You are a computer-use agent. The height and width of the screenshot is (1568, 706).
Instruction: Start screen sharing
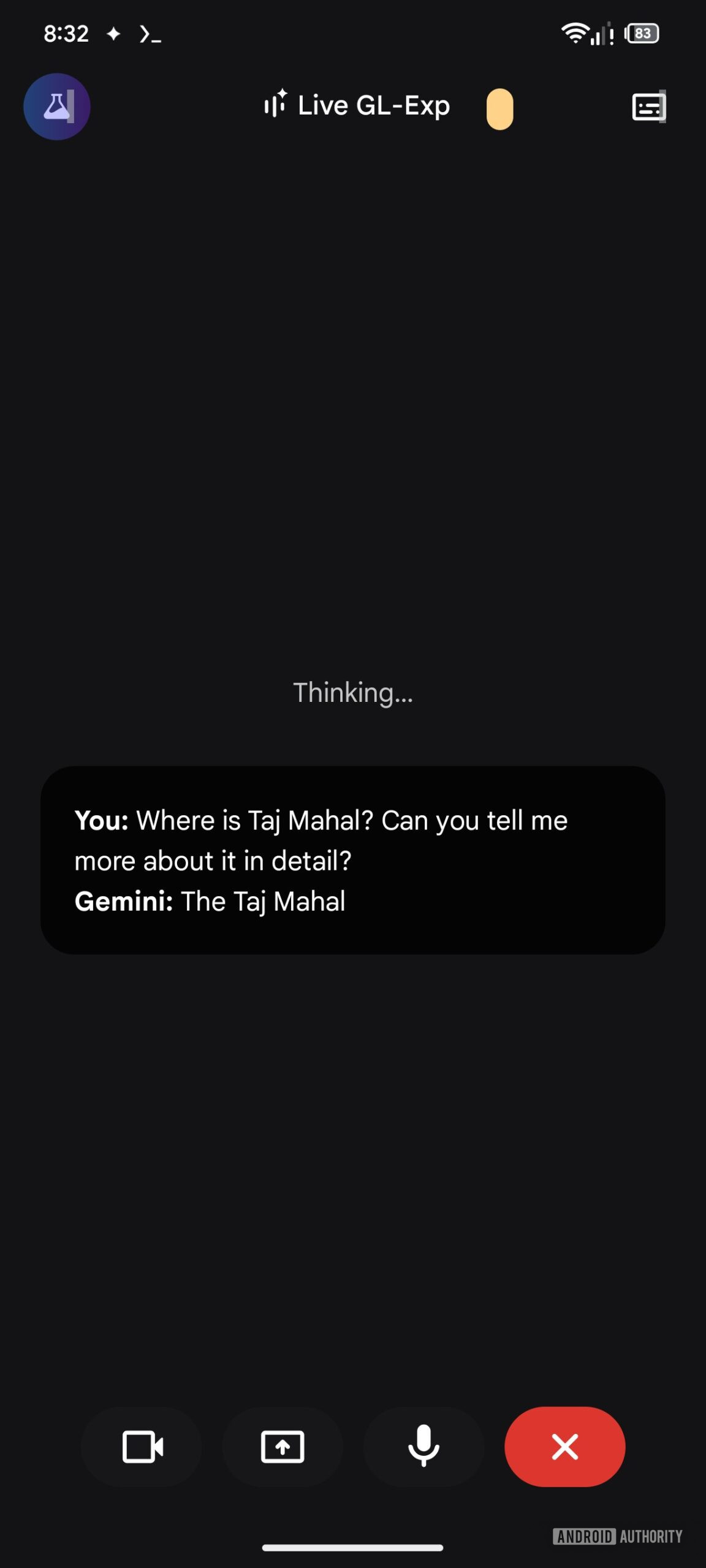pos(283,1446)
